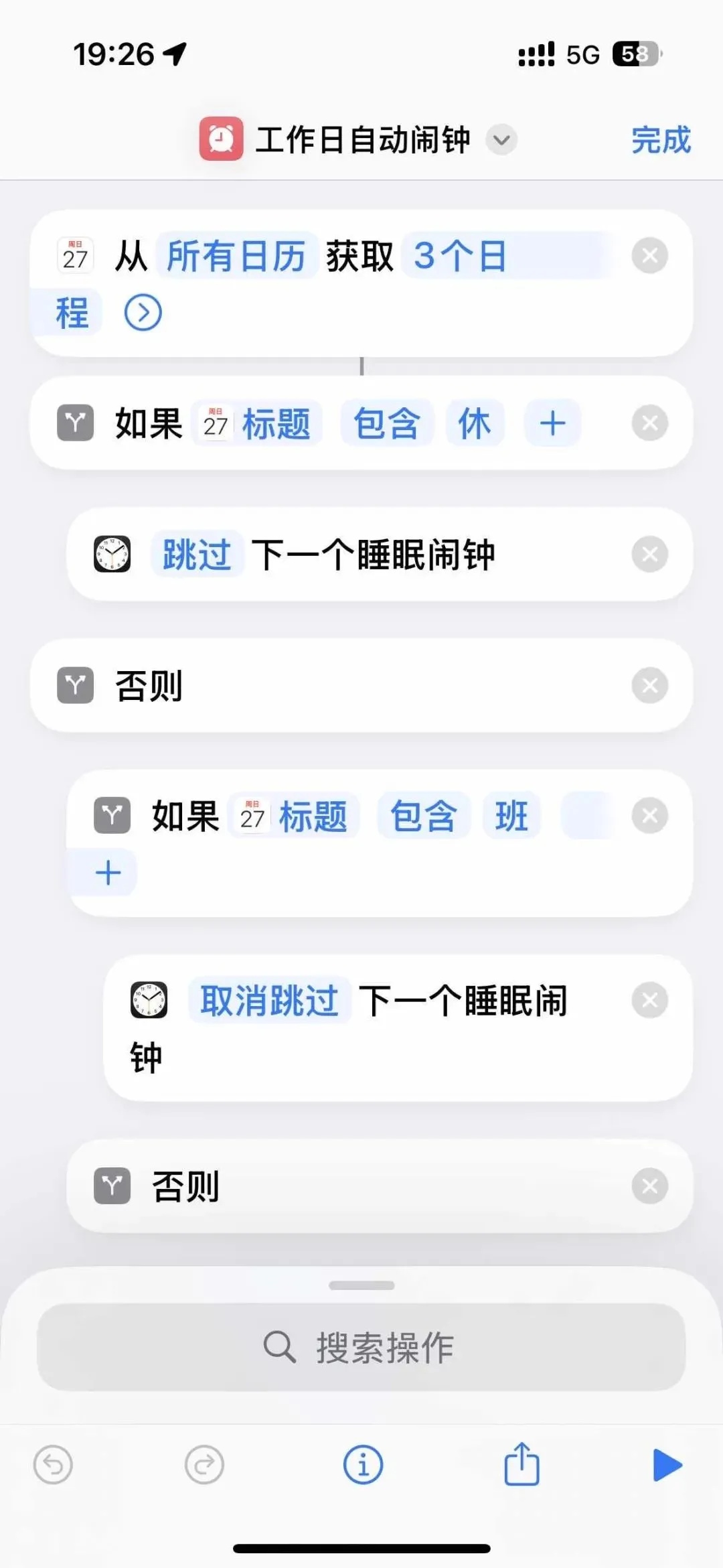Image resolution: width=723 pixels, height=1568 pixels.
Task: Delete the 如果 标题 包含 休 action
Action: (x=649, y=423)
